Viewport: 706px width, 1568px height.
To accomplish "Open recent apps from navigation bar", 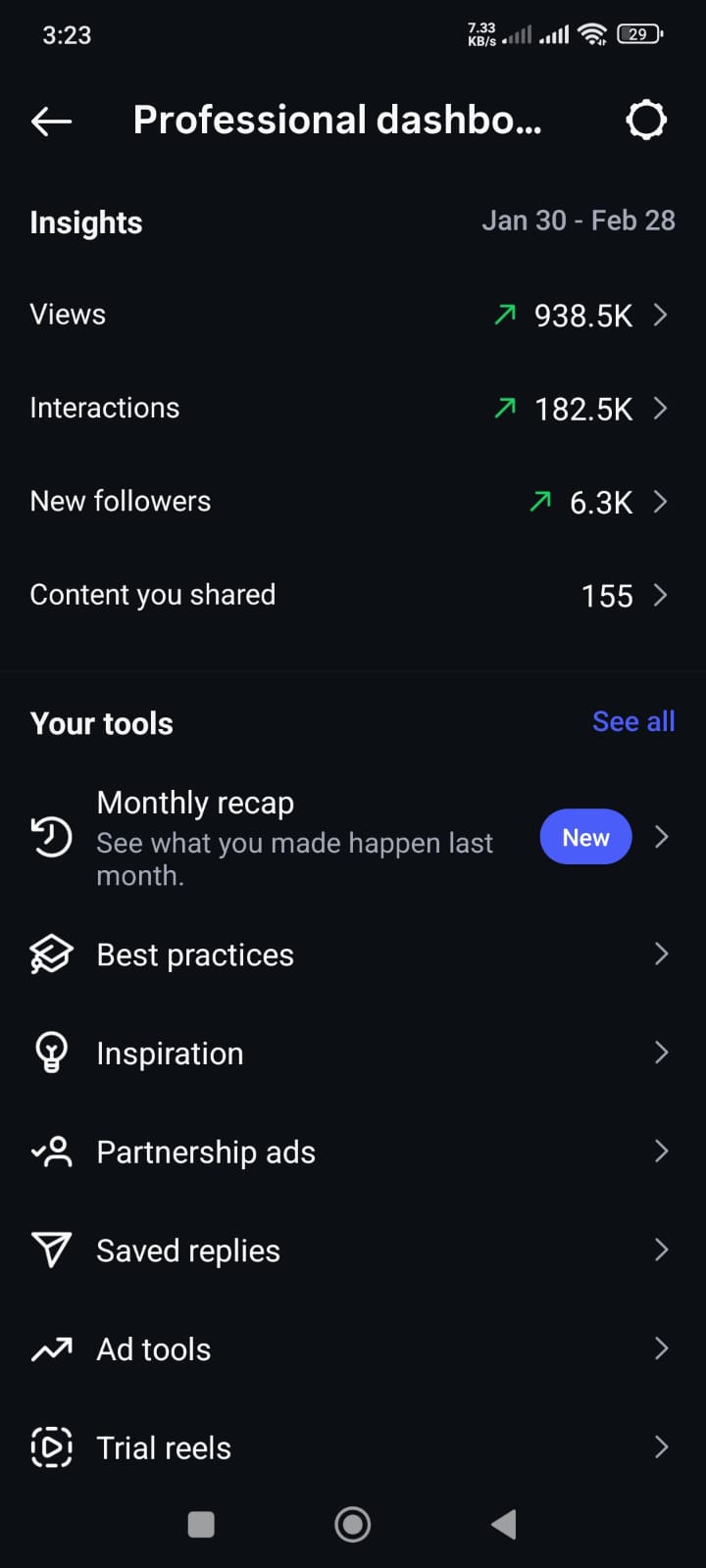I will point(201,1524).
